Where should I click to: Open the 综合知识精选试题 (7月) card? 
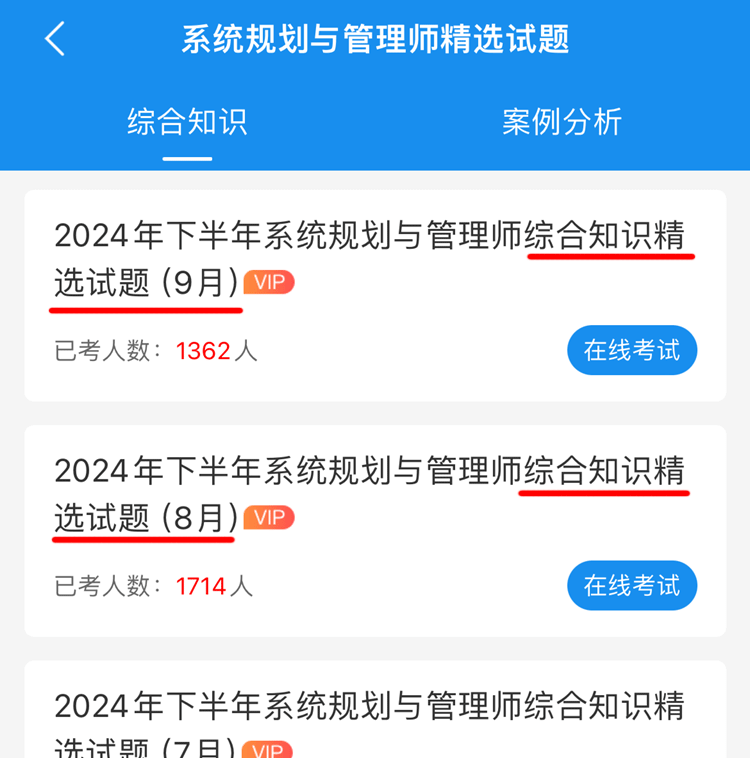[x=370, y=722]
